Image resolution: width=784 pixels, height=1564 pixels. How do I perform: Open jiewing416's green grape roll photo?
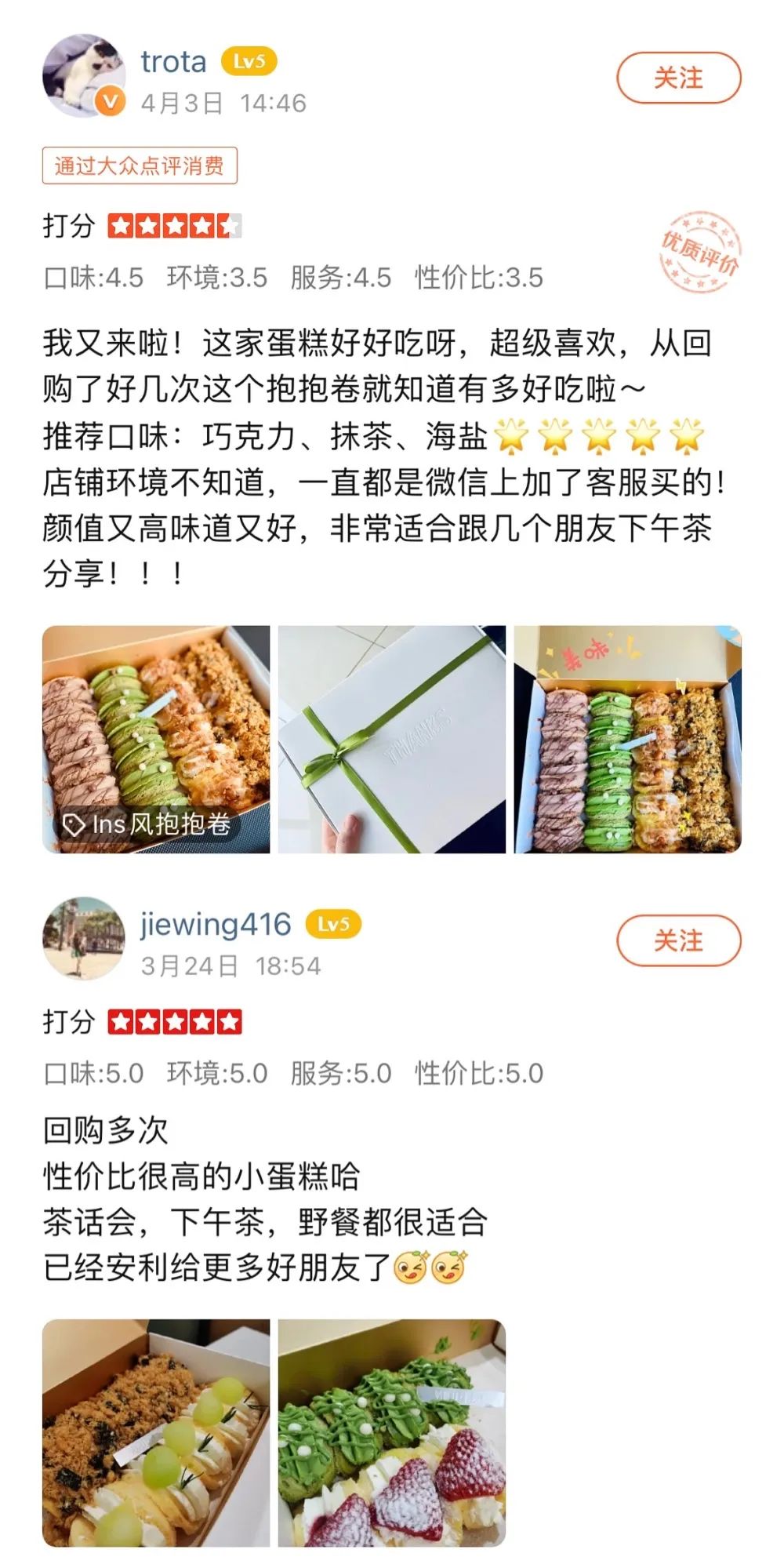pyautogui.click(x=156, y=1432)
